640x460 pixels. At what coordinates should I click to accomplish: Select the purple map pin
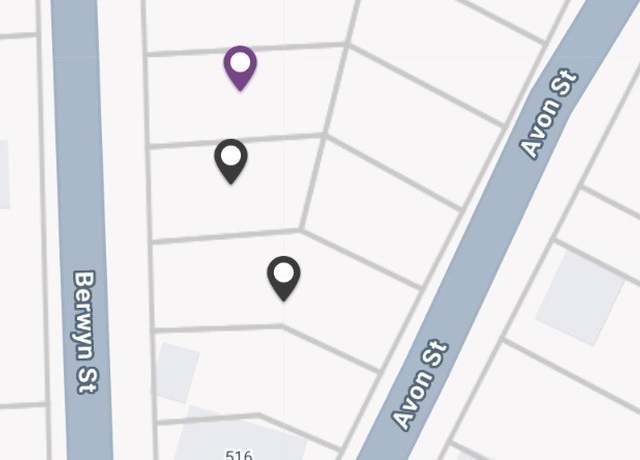pyautogui.click(x=240, y=66)
